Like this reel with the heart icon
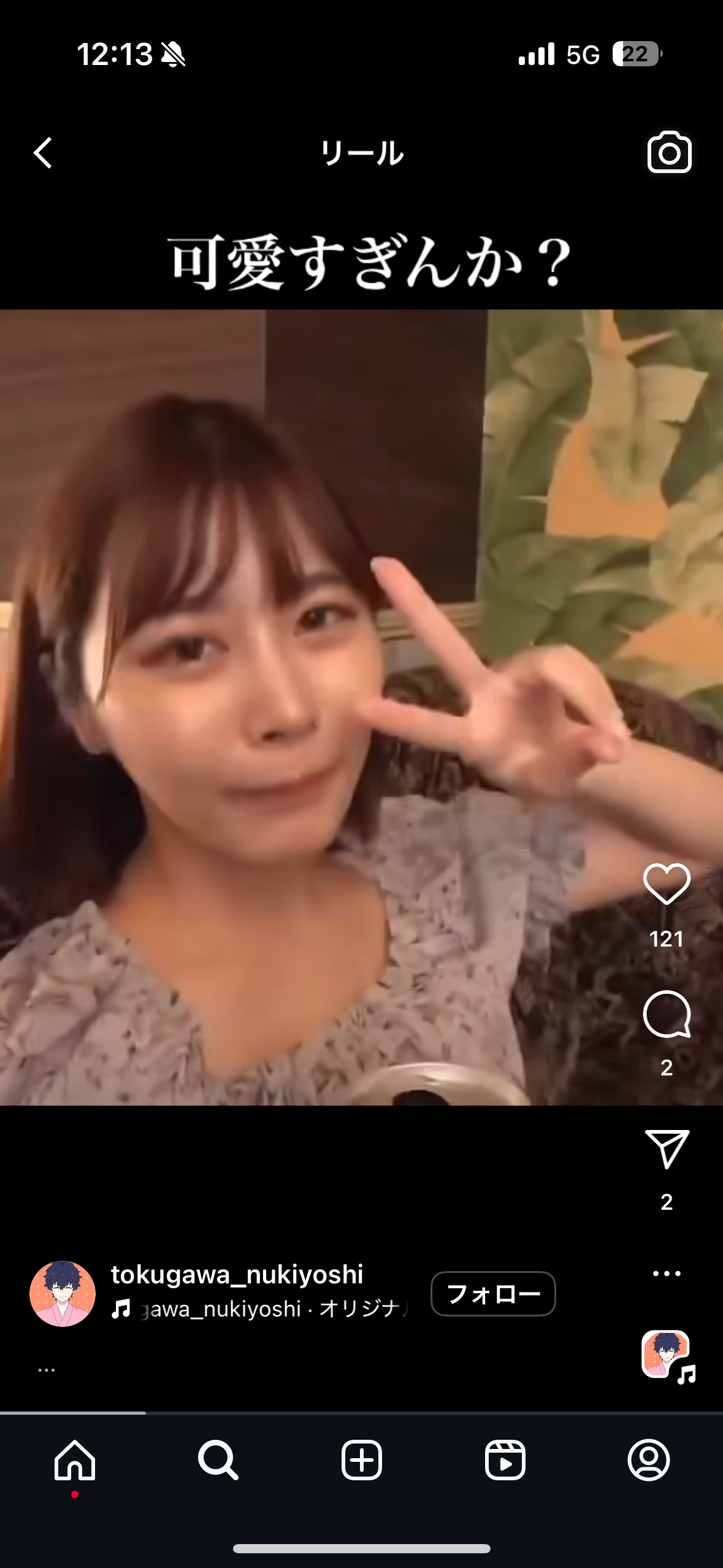723x1568 pixels. [x=667, y=884]
